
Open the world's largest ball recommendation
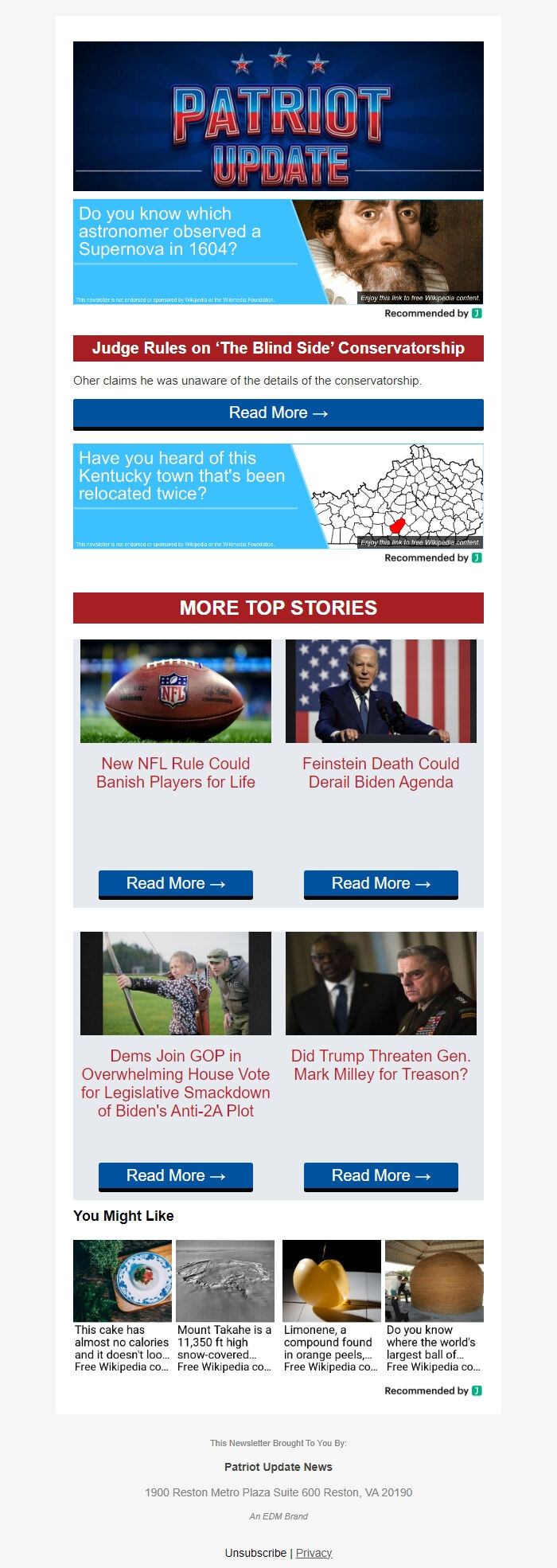coord(434,1306)
